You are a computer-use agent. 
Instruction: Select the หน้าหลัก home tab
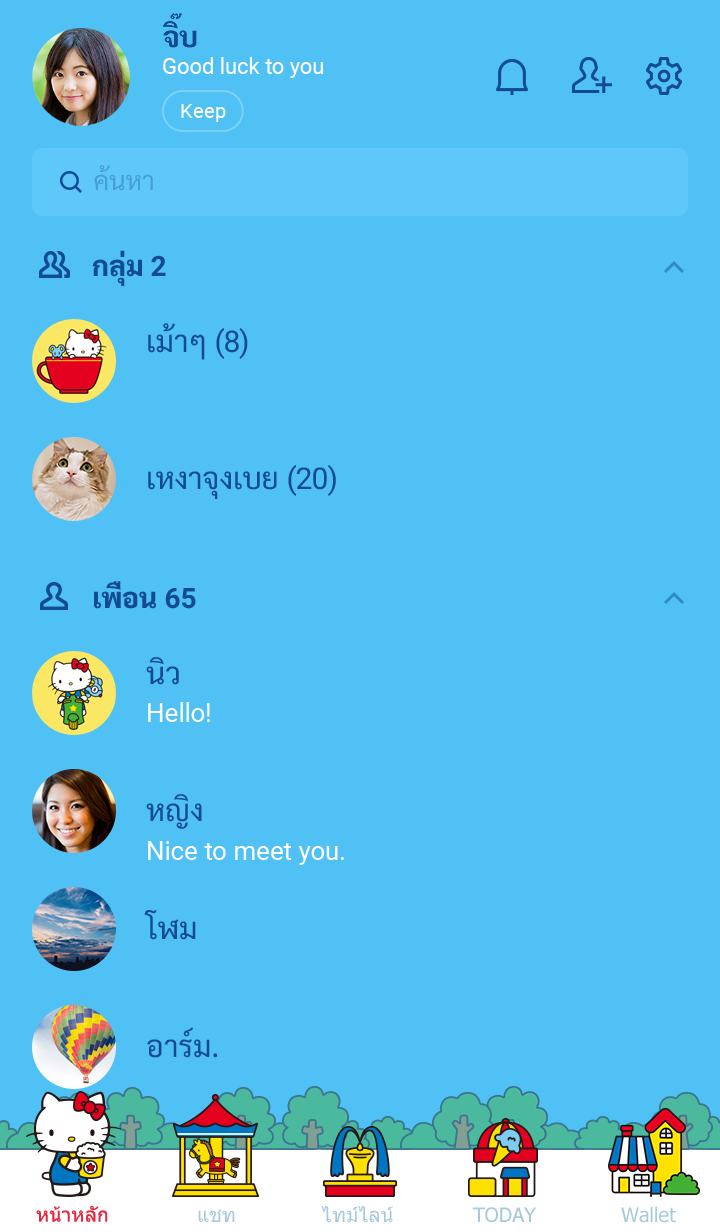click(72, 1165)
